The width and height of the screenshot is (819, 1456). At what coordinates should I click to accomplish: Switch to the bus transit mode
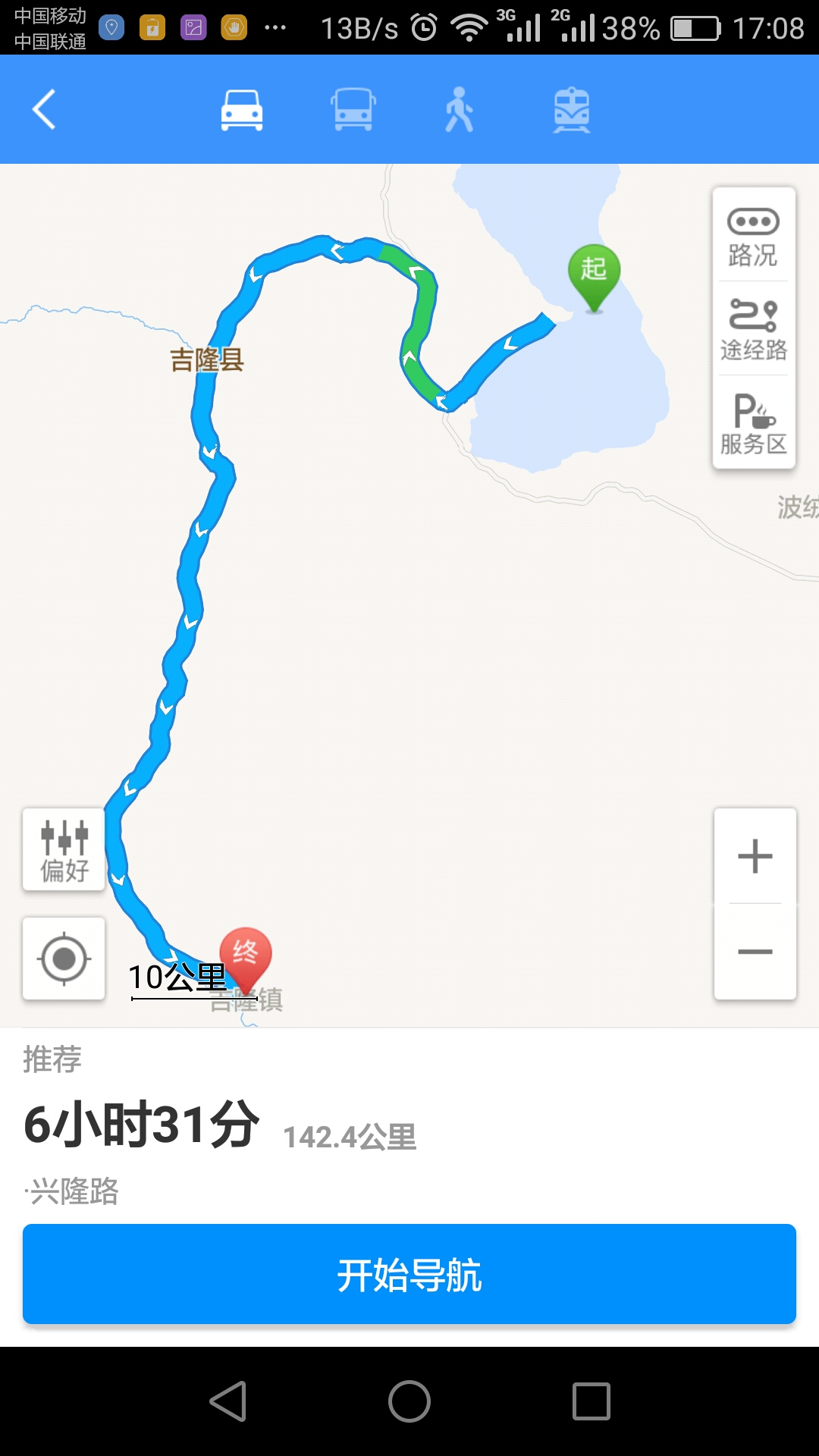pyautogui.click(x=353, y=110)
